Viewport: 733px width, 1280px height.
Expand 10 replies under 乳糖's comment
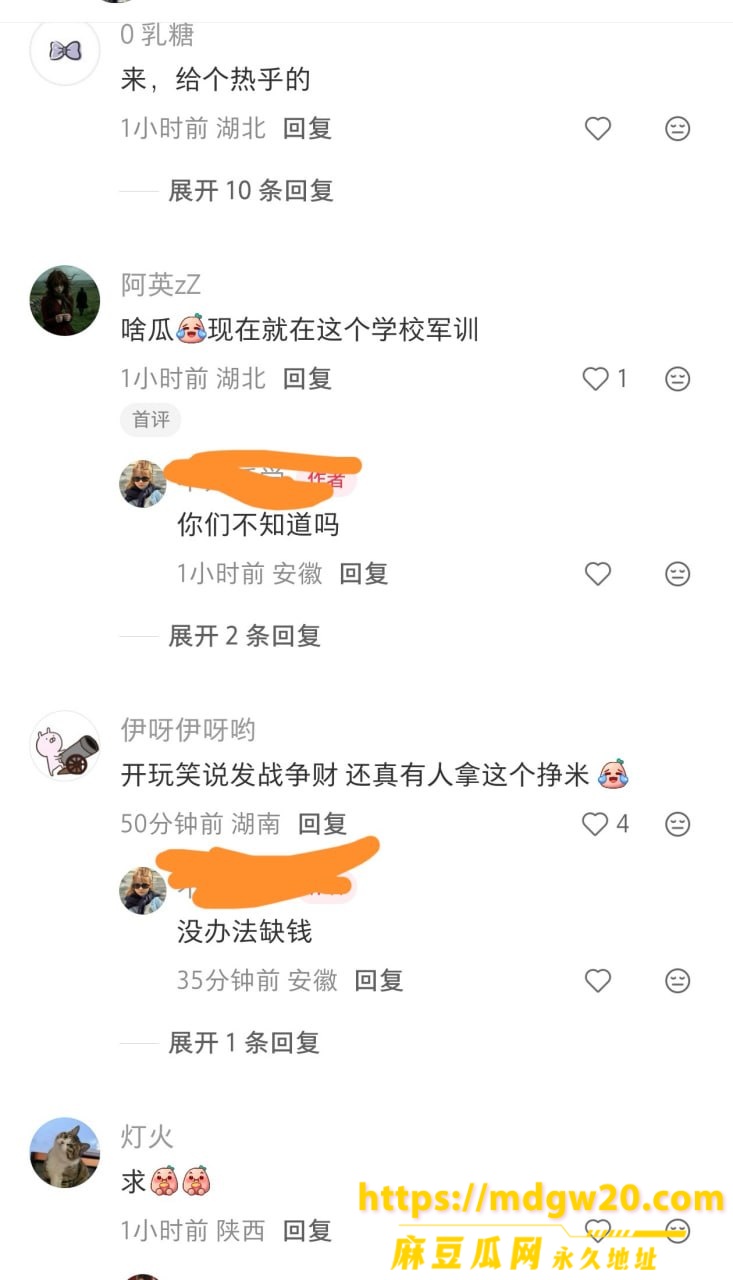(250, 190)
